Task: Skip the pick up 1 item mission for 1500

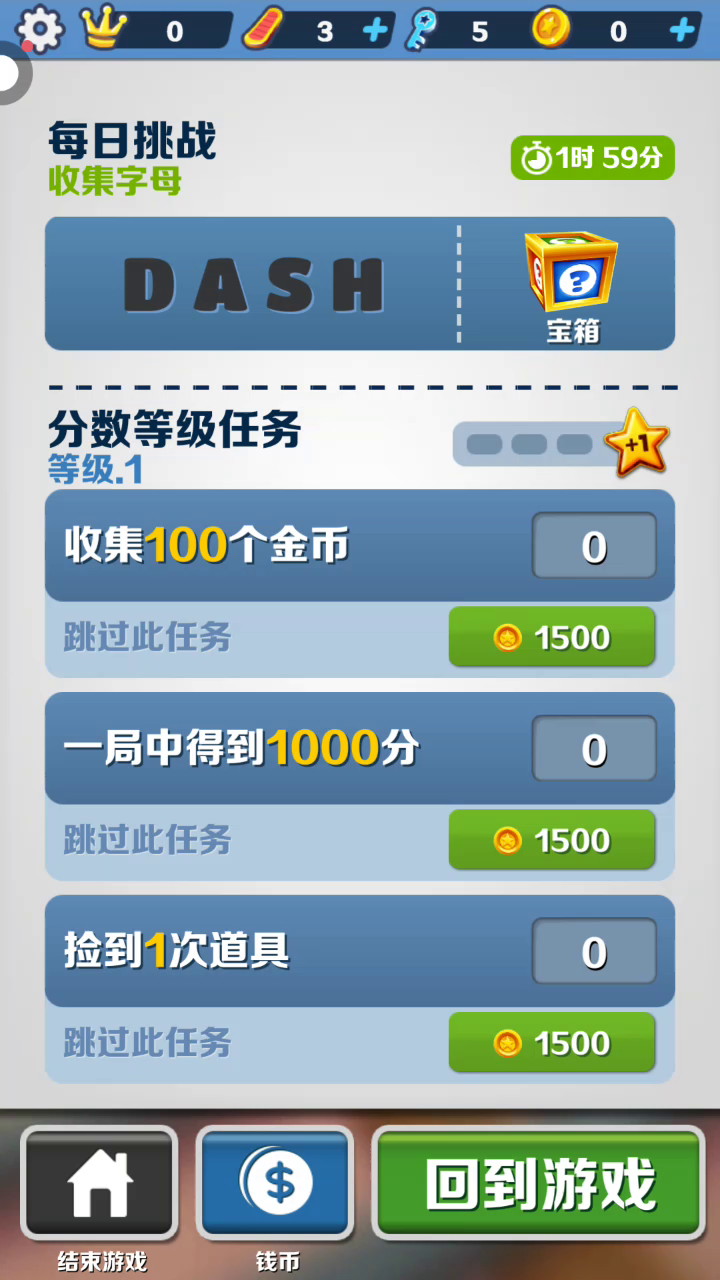Action: point(552,1043)
